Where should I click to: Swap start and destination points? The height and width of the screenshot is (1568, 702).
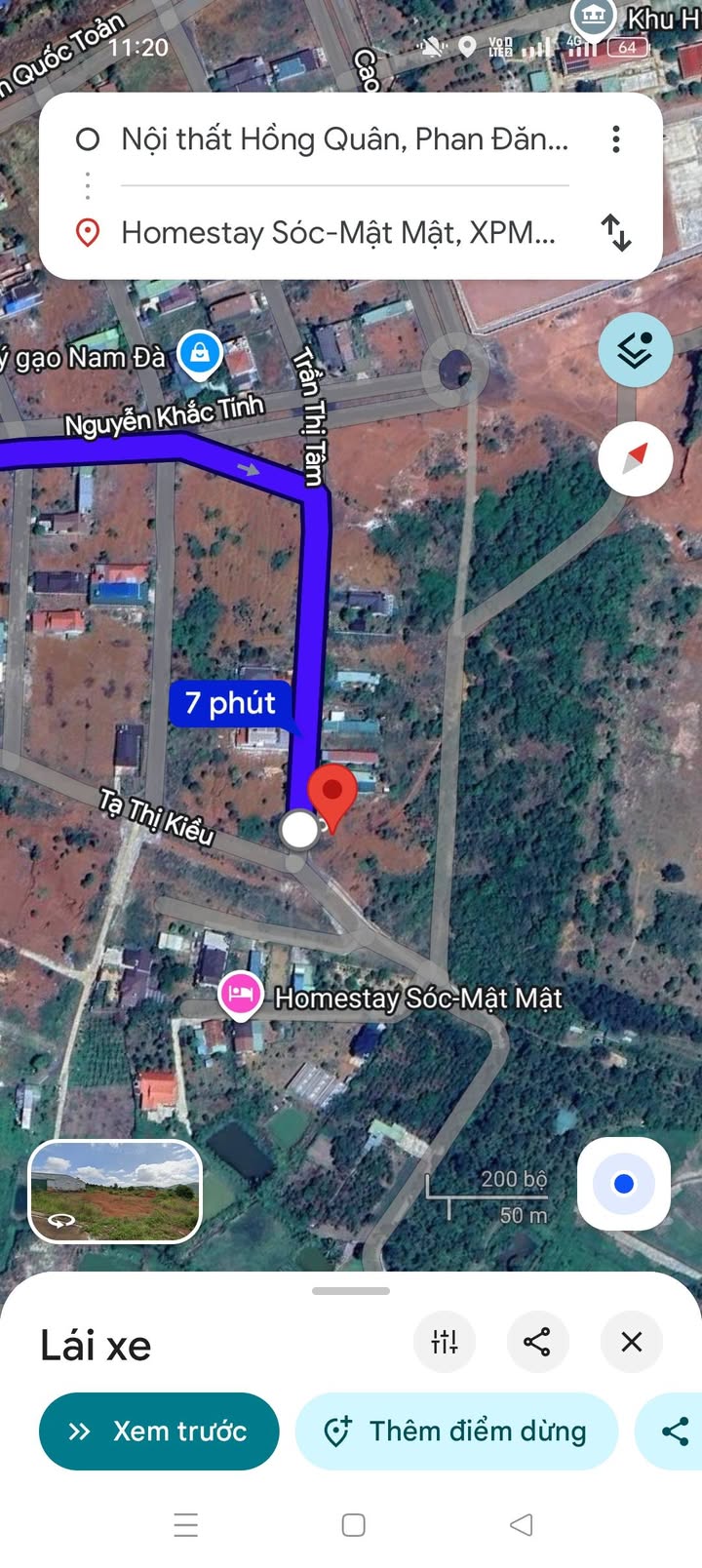[x=616, y=233]
